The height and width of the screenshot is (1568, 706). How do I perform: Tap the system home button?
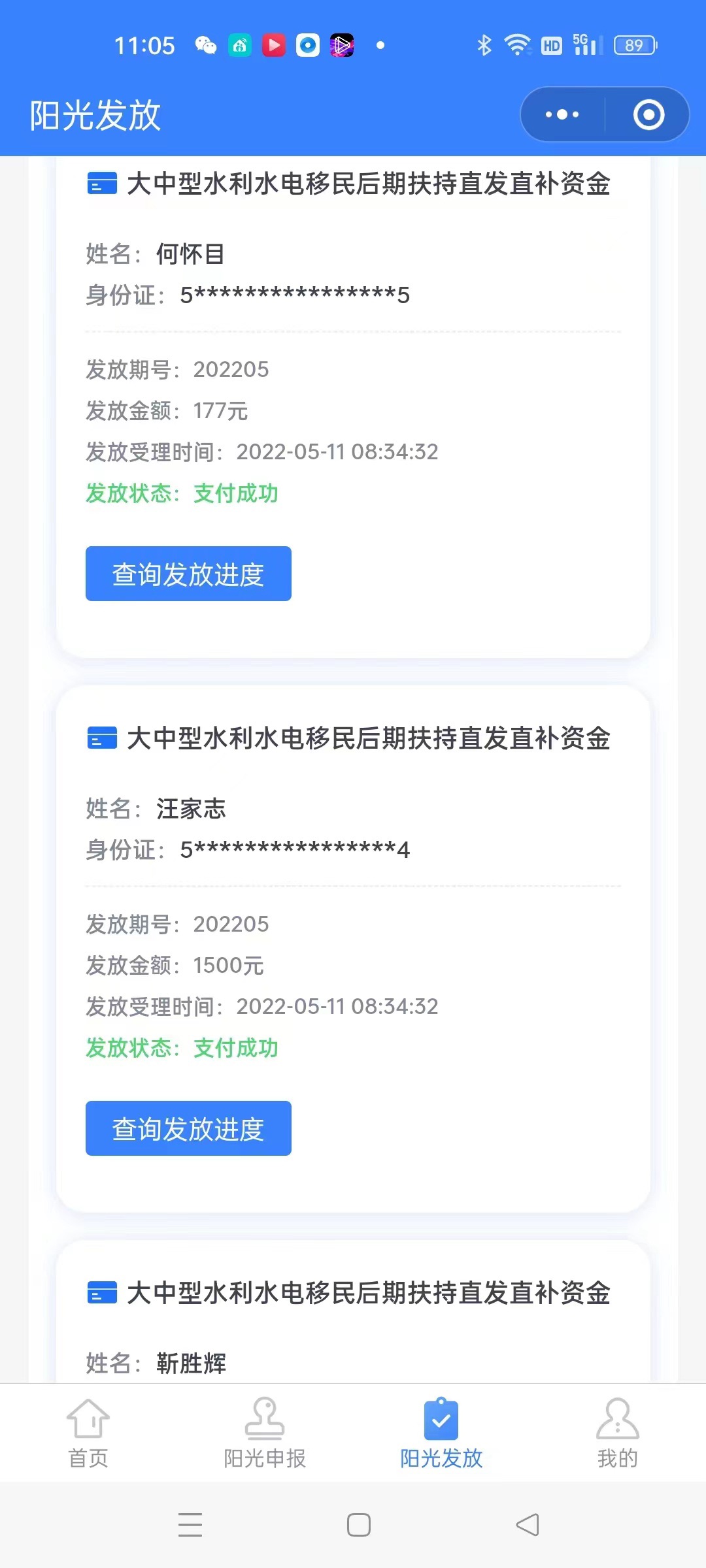359,1525
